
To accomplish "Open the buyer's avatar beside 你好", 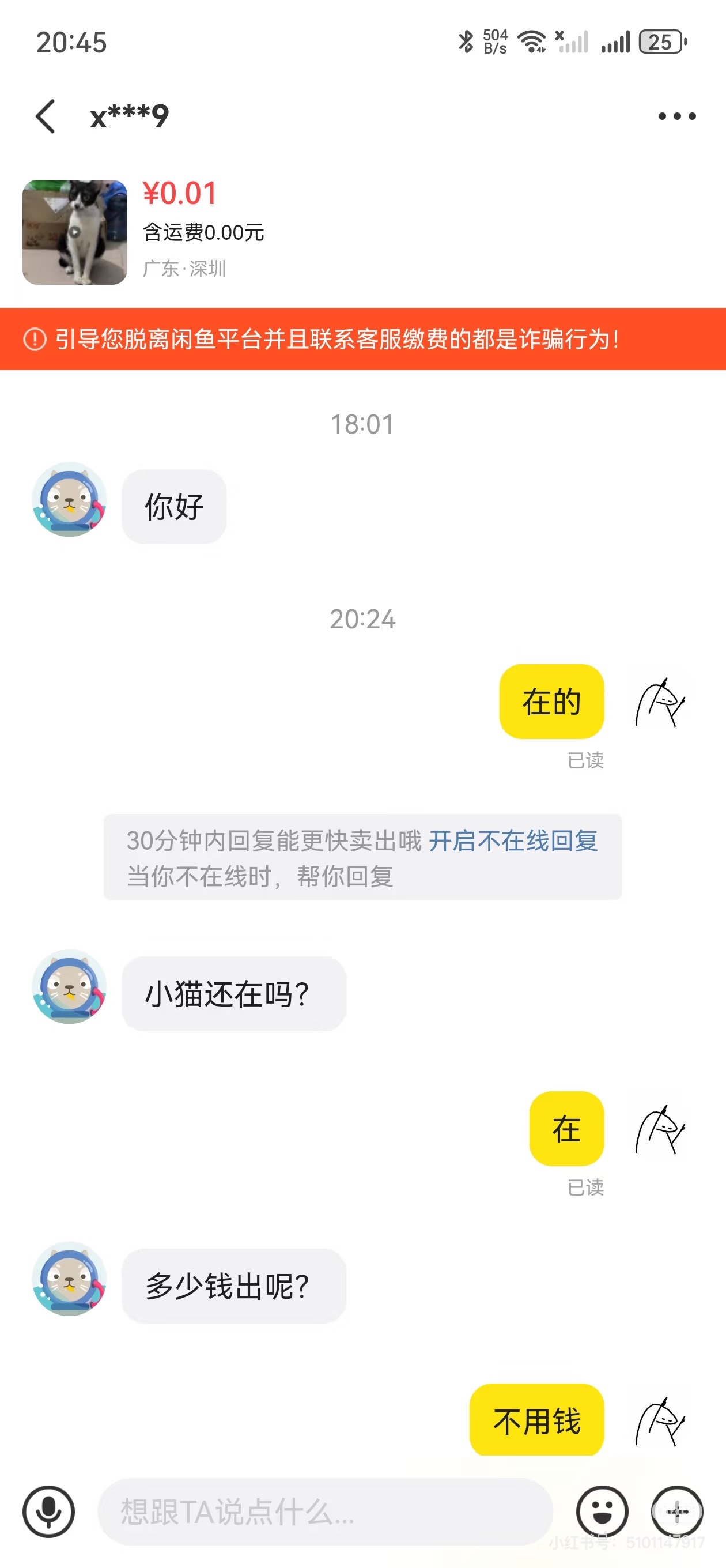I will (69, 500).
